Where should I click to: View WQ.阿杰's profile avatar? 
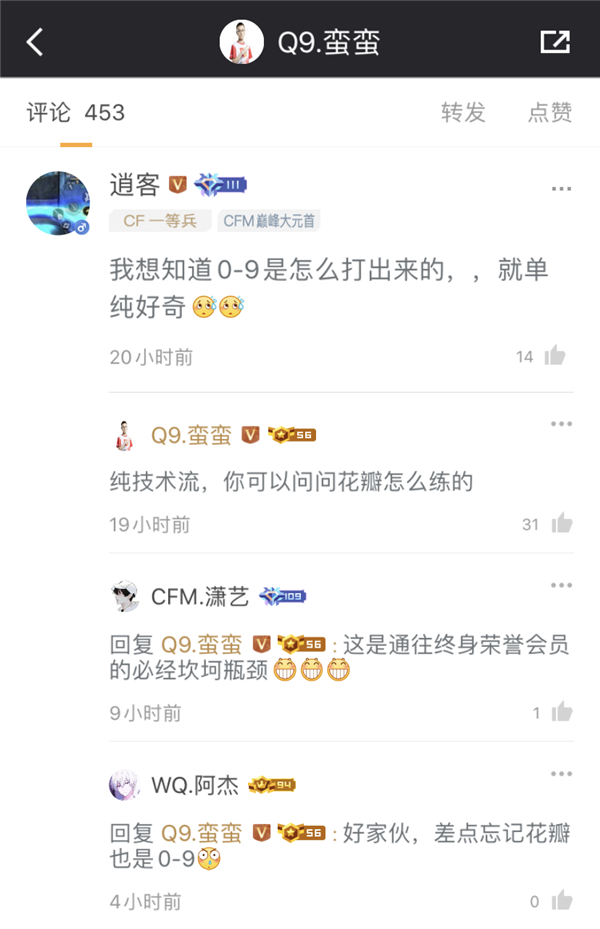coord(124,785)
